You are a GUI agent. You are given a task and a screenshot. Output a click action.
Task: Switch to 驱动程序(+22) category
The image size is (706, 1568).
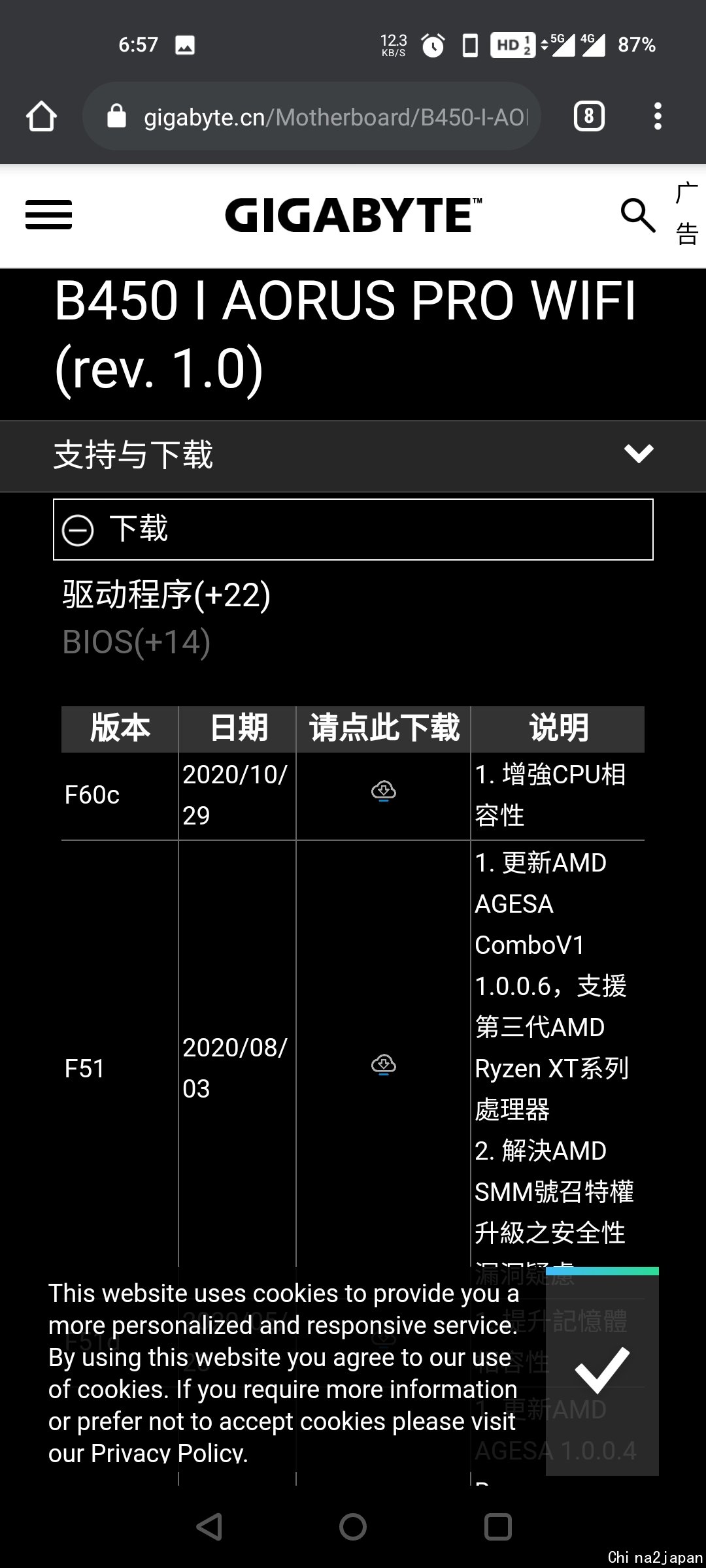click(x=167, y=595)
